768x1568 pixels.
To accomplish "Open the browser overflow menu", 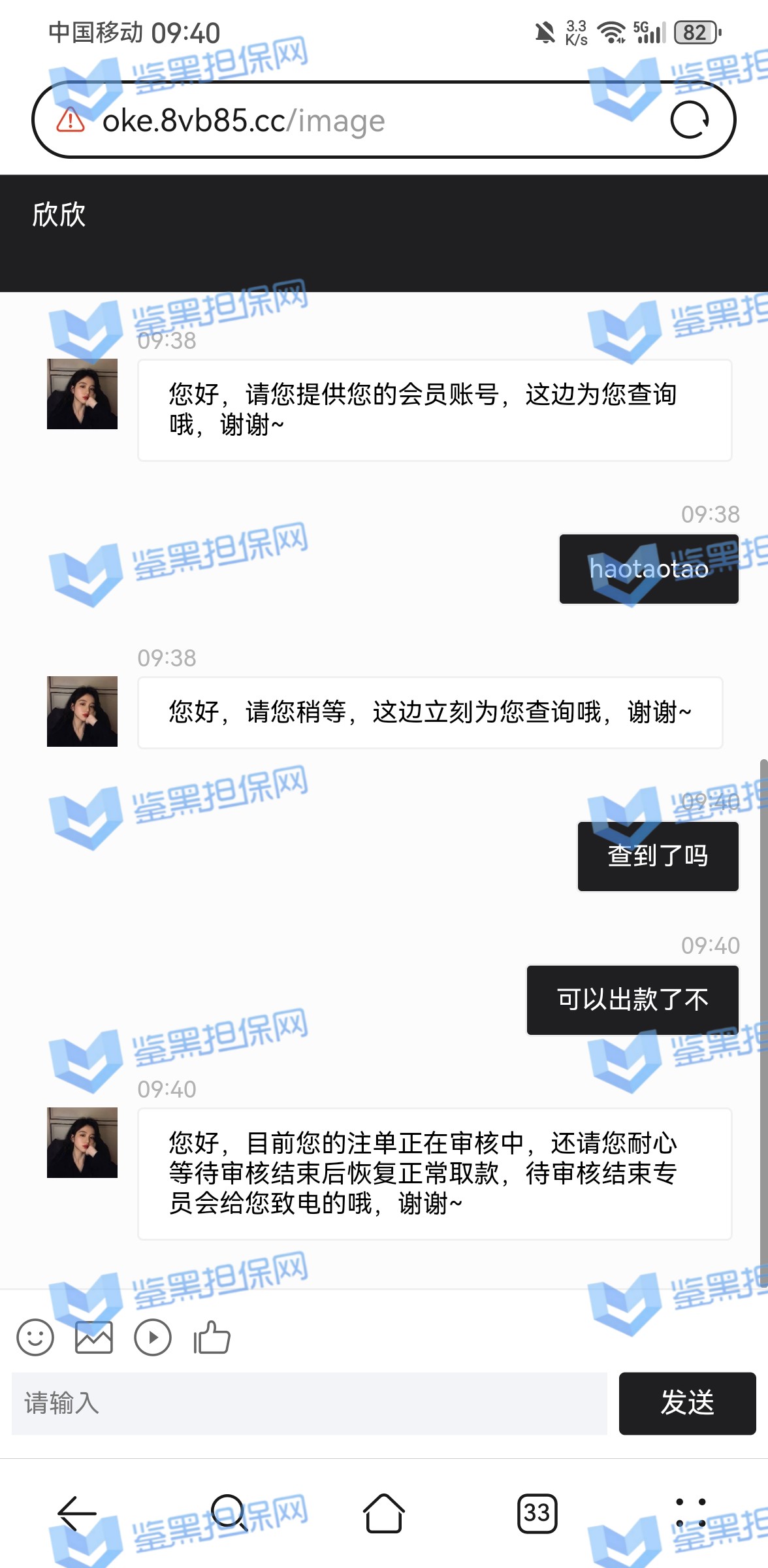I will pyautogui.click(x=690, y=1512).
